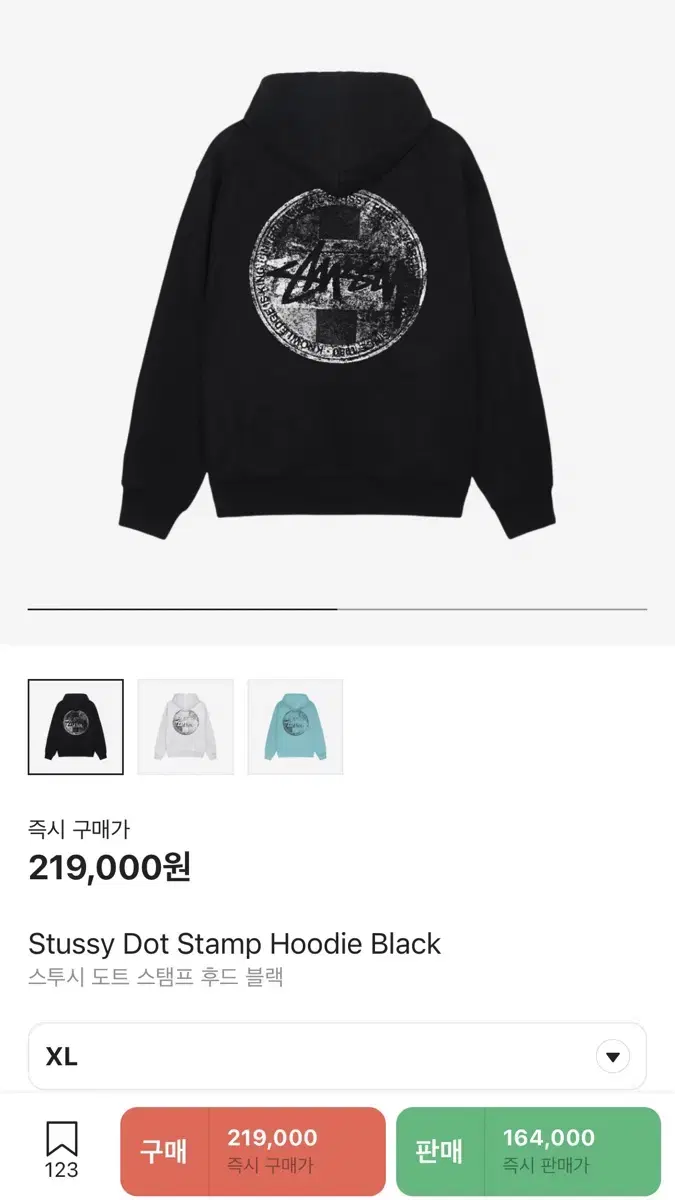Select the white hoodie thumbnail
675x1200 pixels.
coord(185,727)
